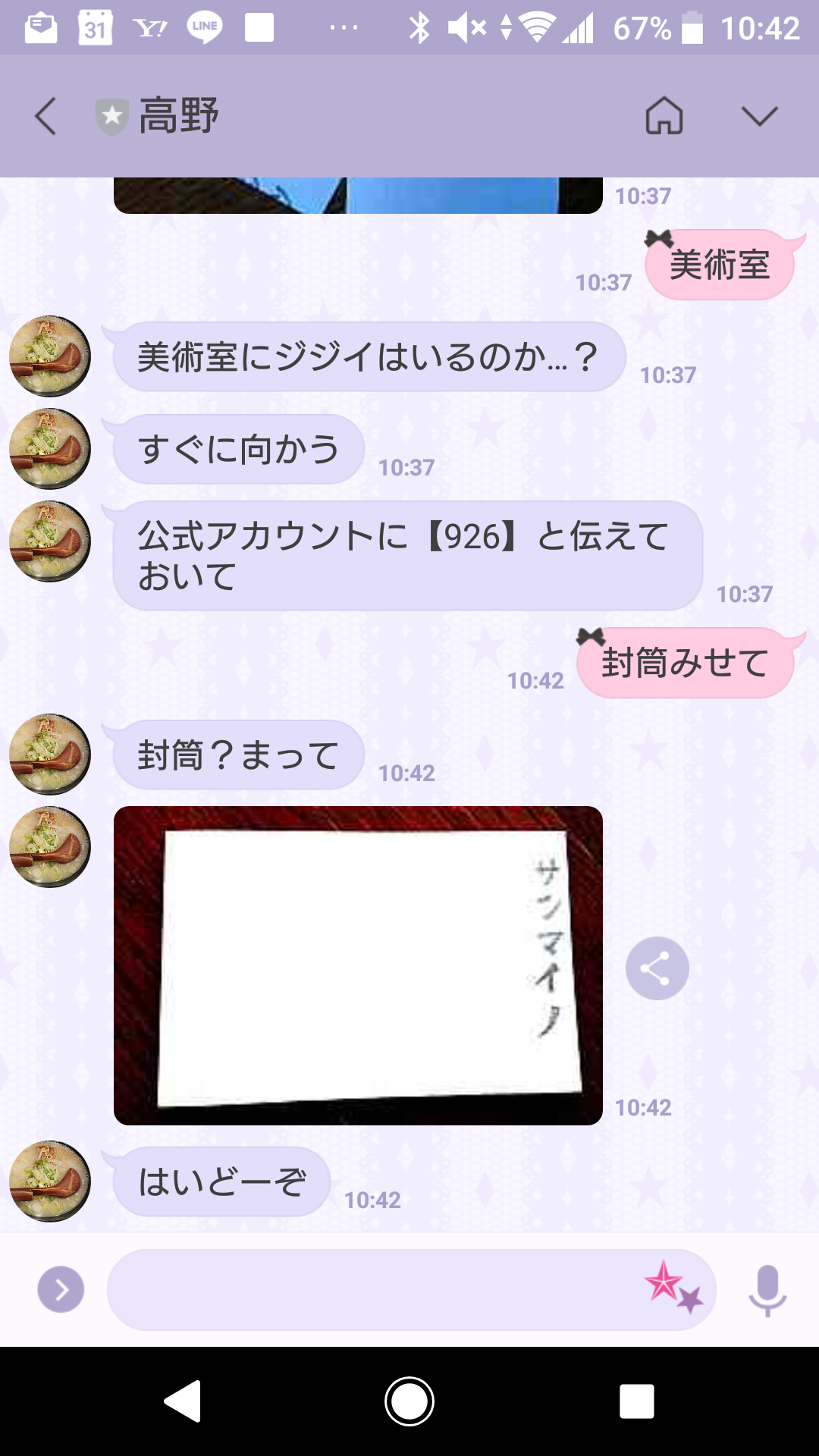This screenshot has height=1456, width=819.
Task: Open the home icon in header
Action: click(x=664, y=117)
